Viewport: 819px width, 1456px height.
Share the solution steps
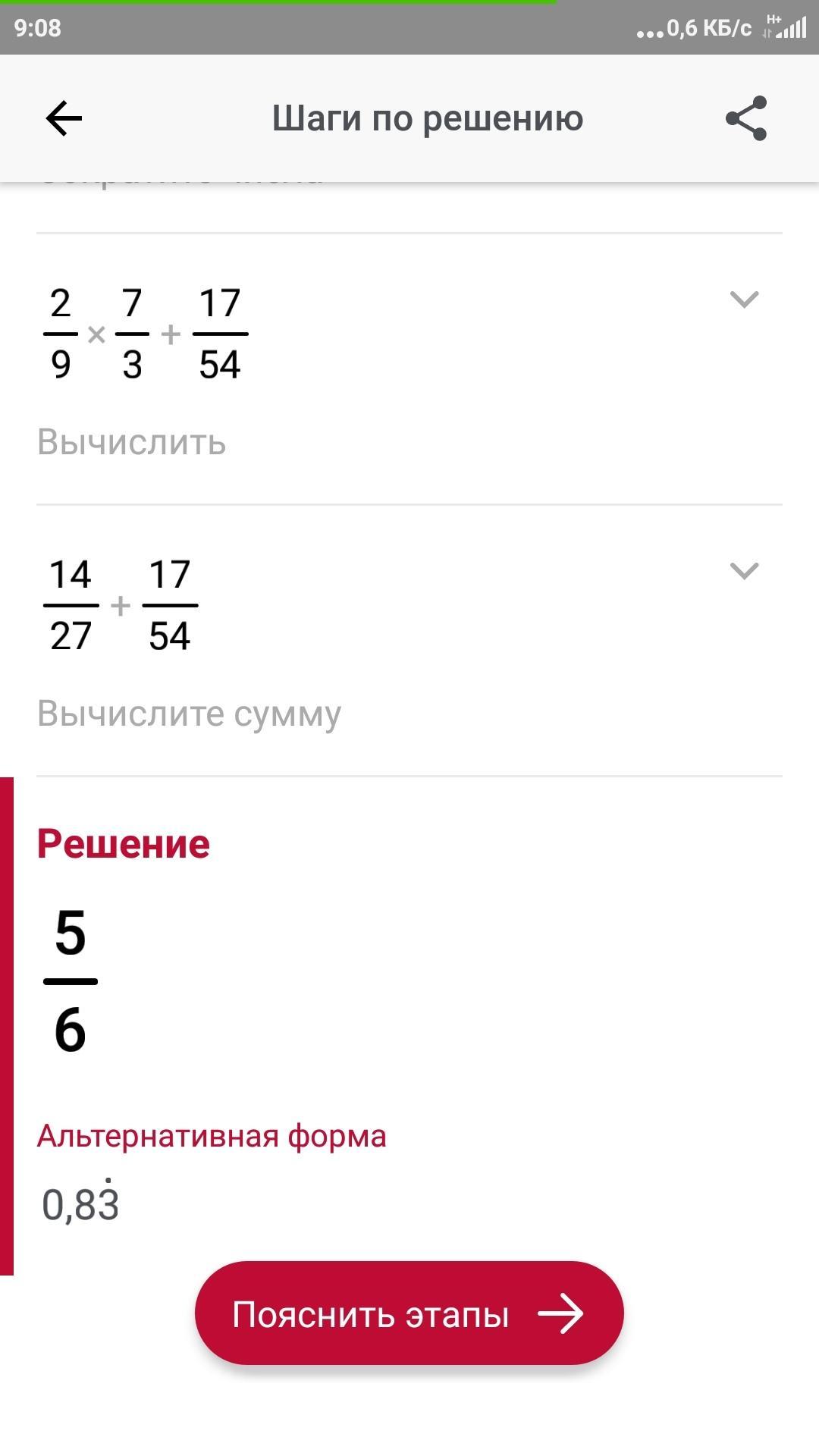[x=746, y=118]
